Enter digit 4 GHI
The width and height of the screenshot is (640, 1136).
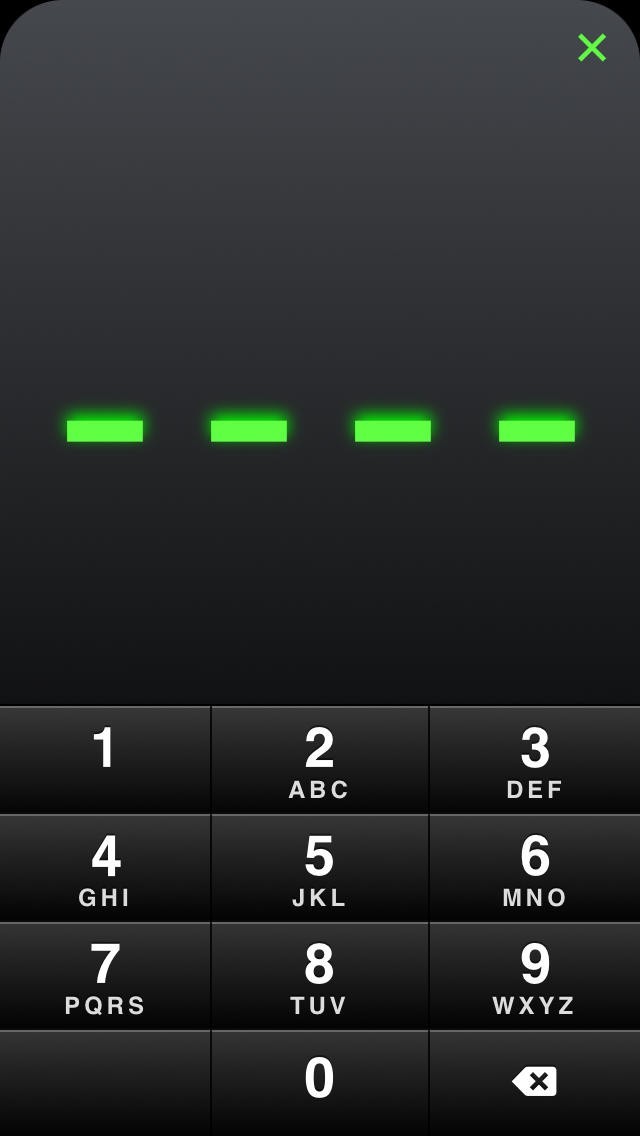pos(105,868)
